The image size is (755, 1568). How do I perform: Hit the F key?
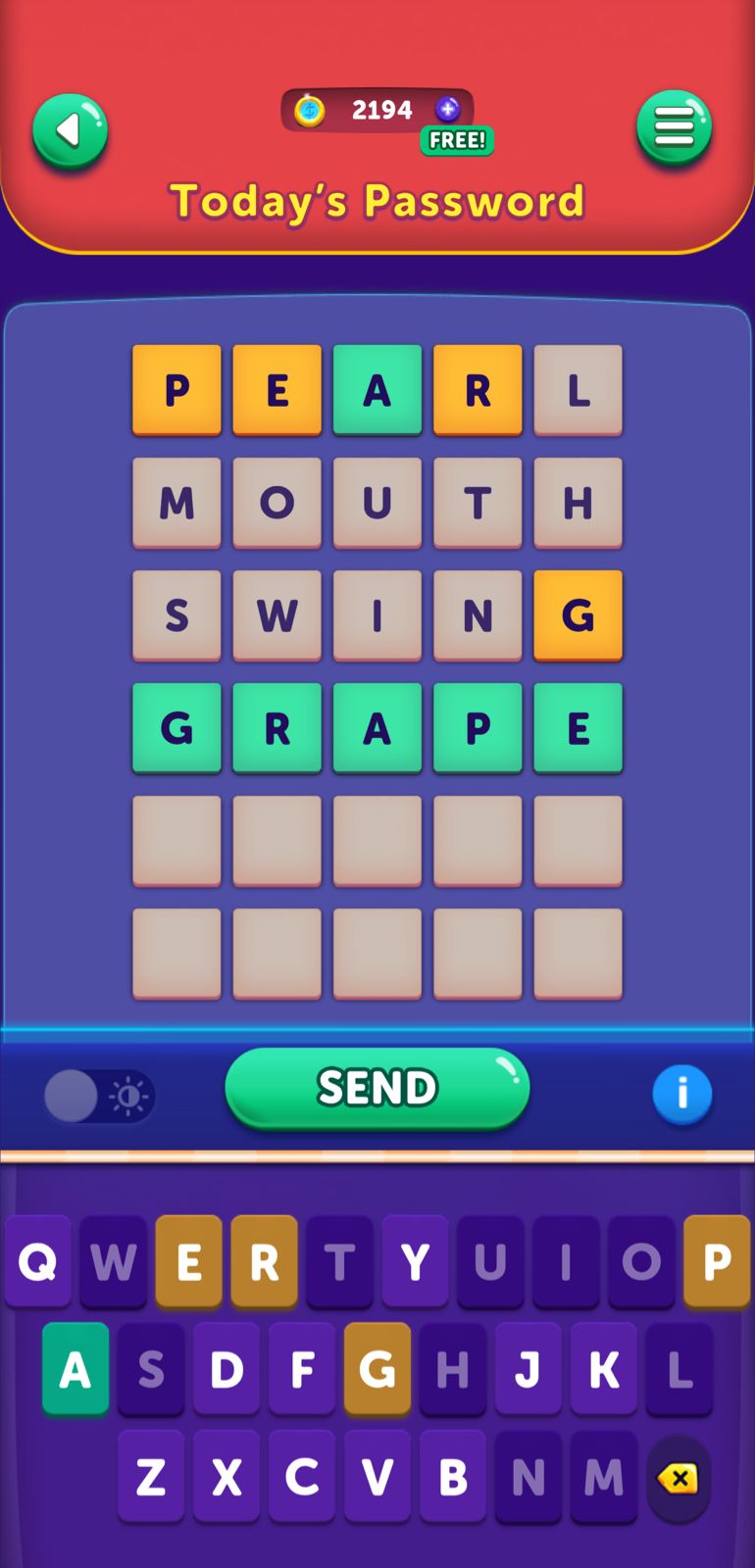coord(302,1369)
